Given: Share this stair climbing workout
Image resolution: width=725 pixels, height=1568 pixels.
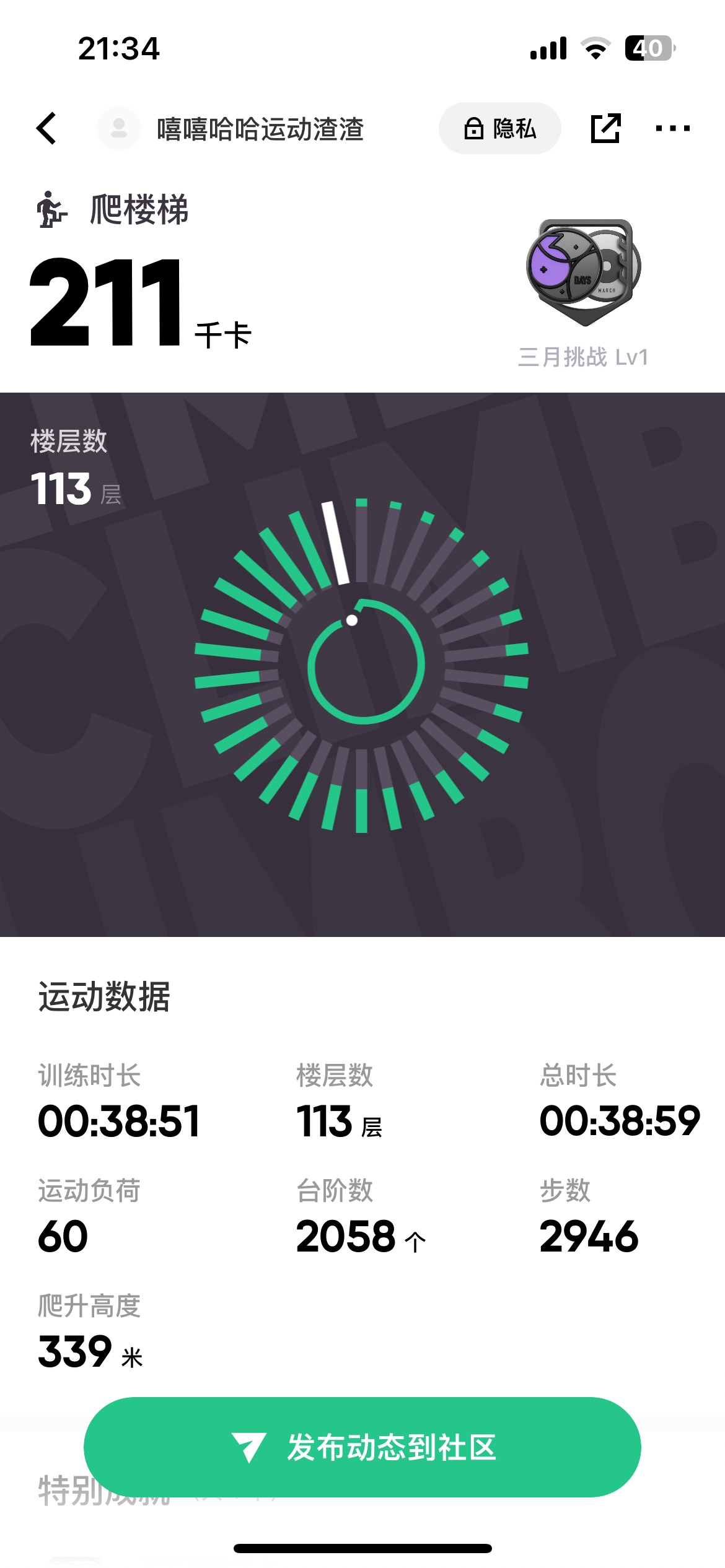Looking at the screenshot, I should (605, 128).
